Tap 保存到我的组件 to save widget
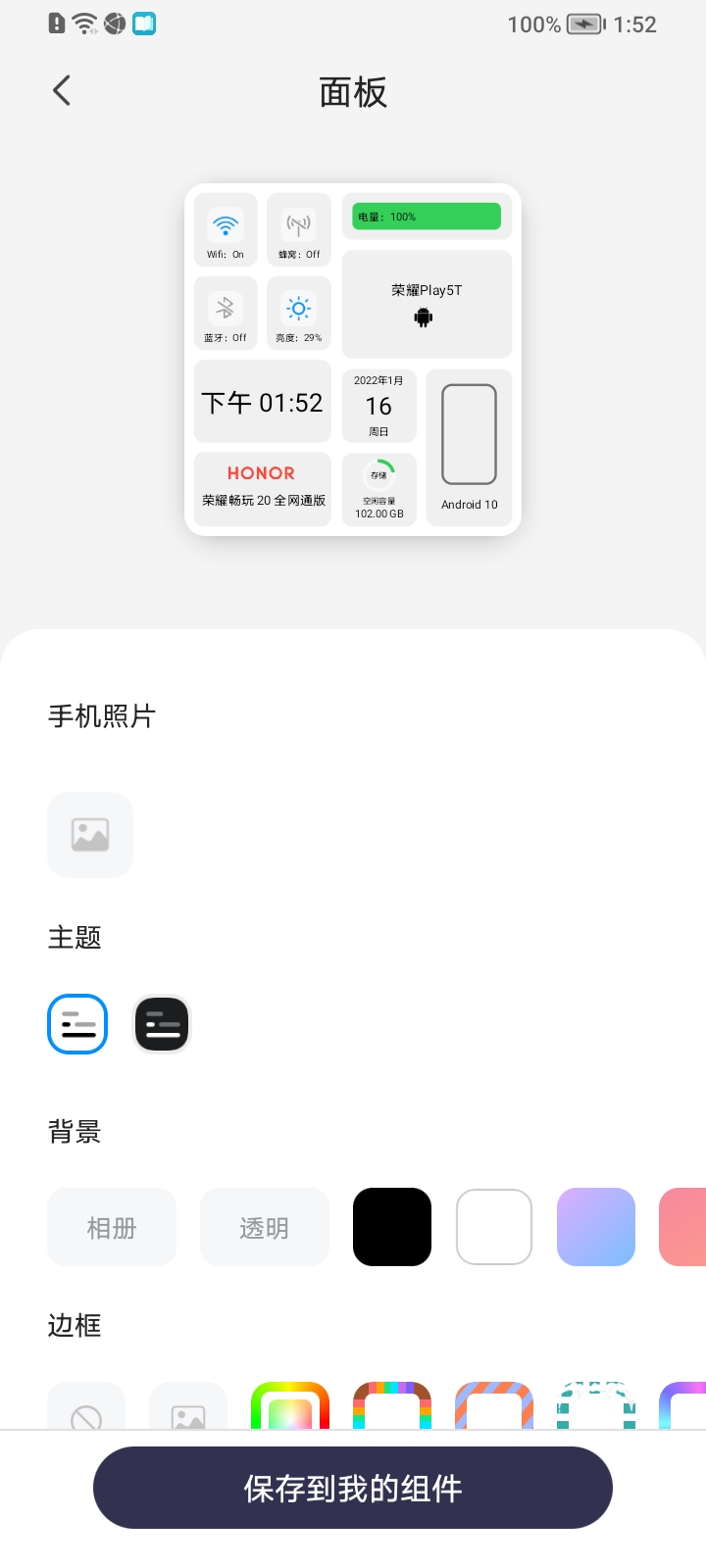 (x=353, y=1488)
